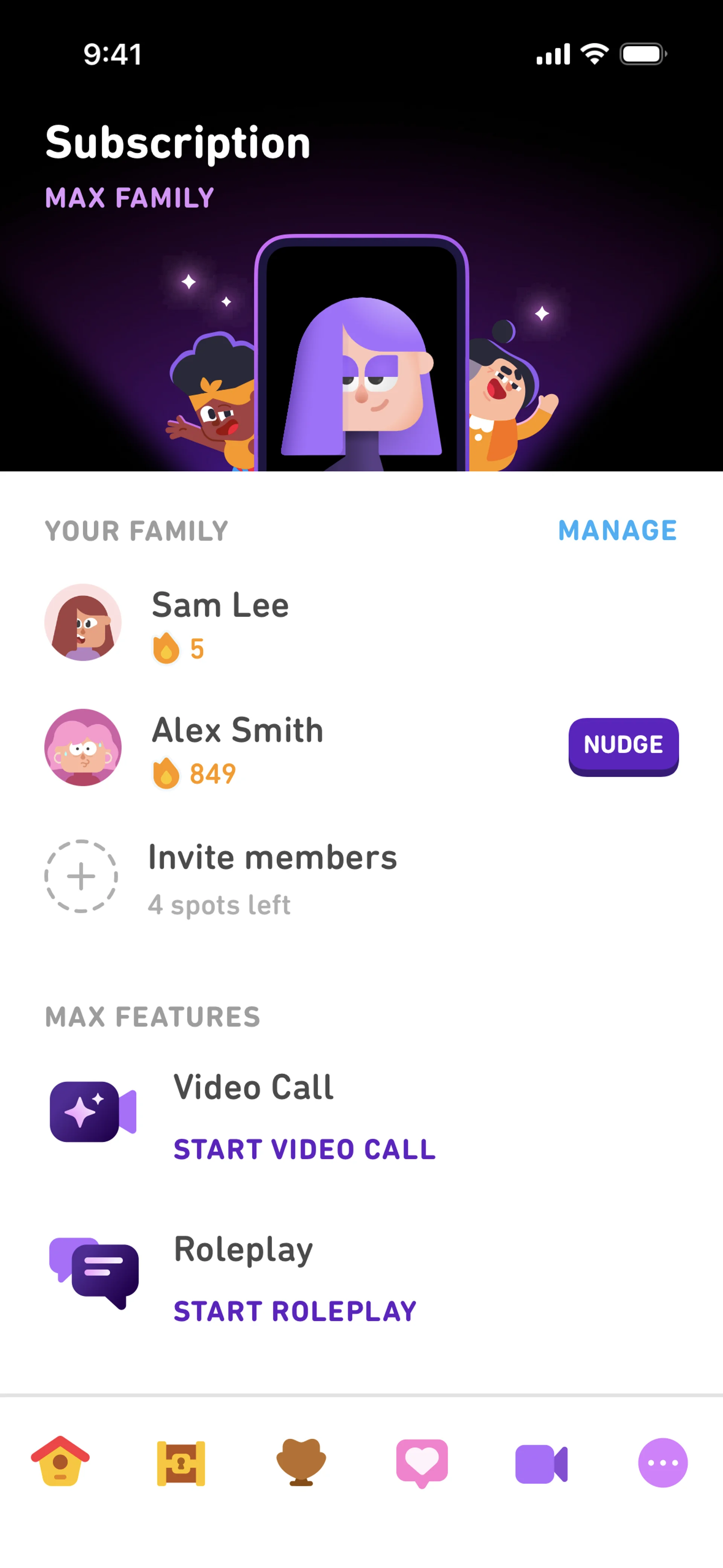Viewport: 723px width, 1568px height.
Task: Switch to the trophy leagues tab
Action: pyautogui.click(x=301, y=1463)
